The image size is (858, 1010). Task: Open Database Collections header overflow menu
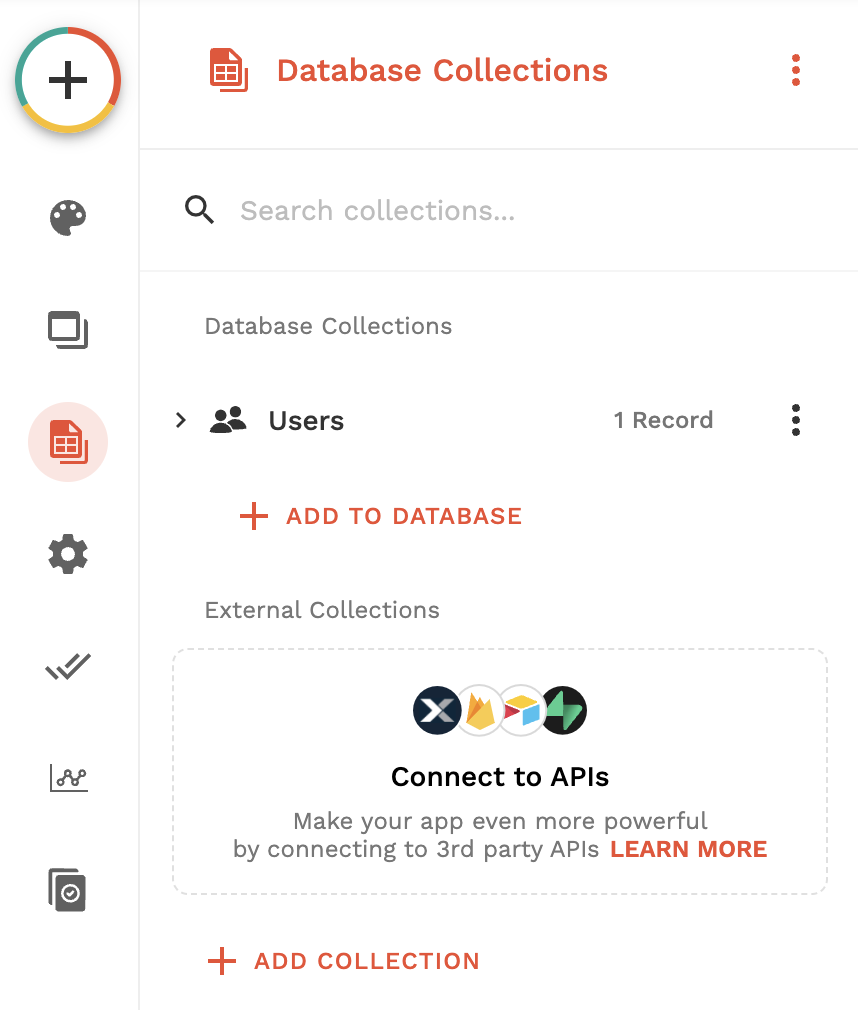[796, 71]
